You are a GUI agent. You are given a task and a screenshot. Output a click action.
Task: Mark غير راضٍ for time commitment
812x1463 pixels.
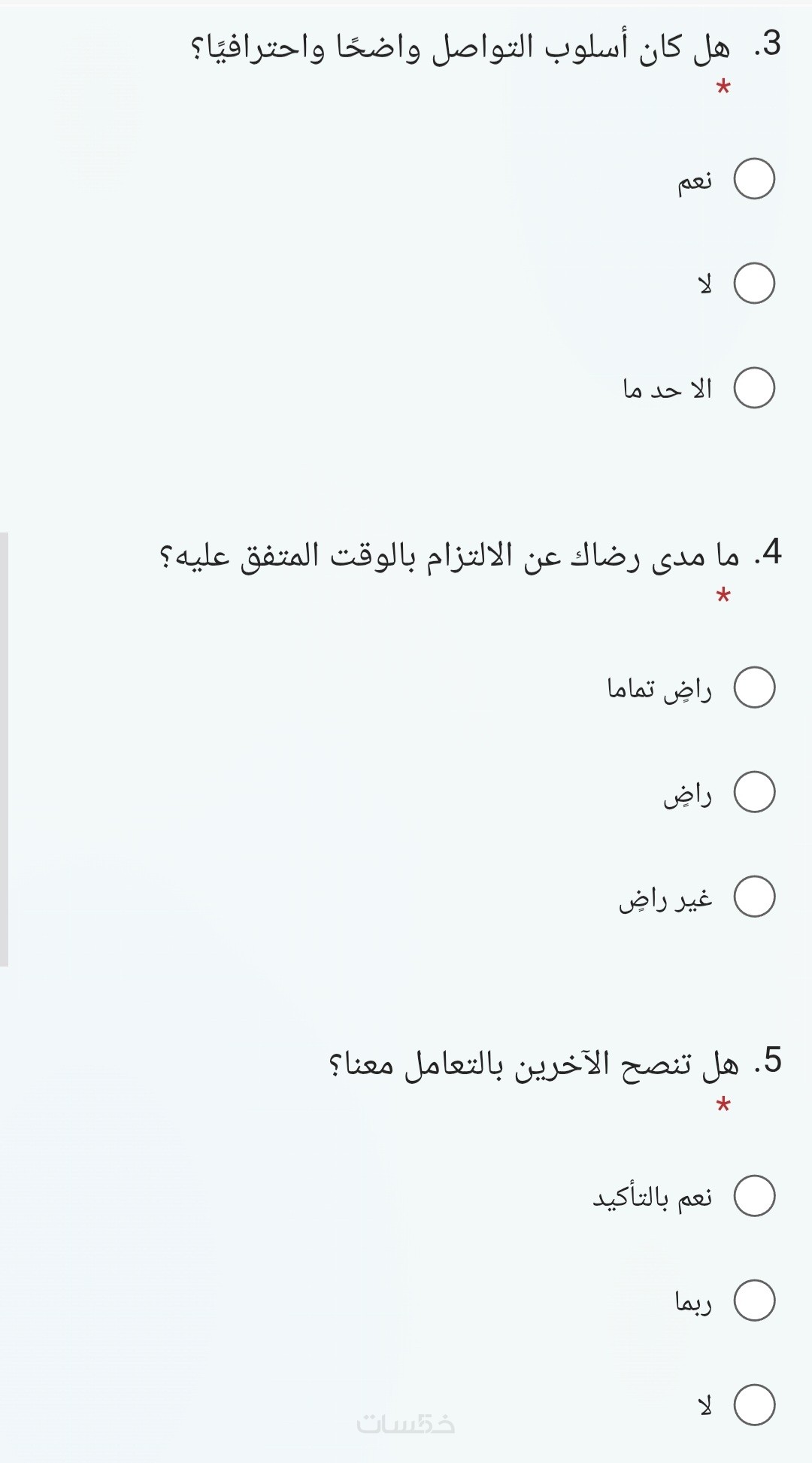point(754,897)
